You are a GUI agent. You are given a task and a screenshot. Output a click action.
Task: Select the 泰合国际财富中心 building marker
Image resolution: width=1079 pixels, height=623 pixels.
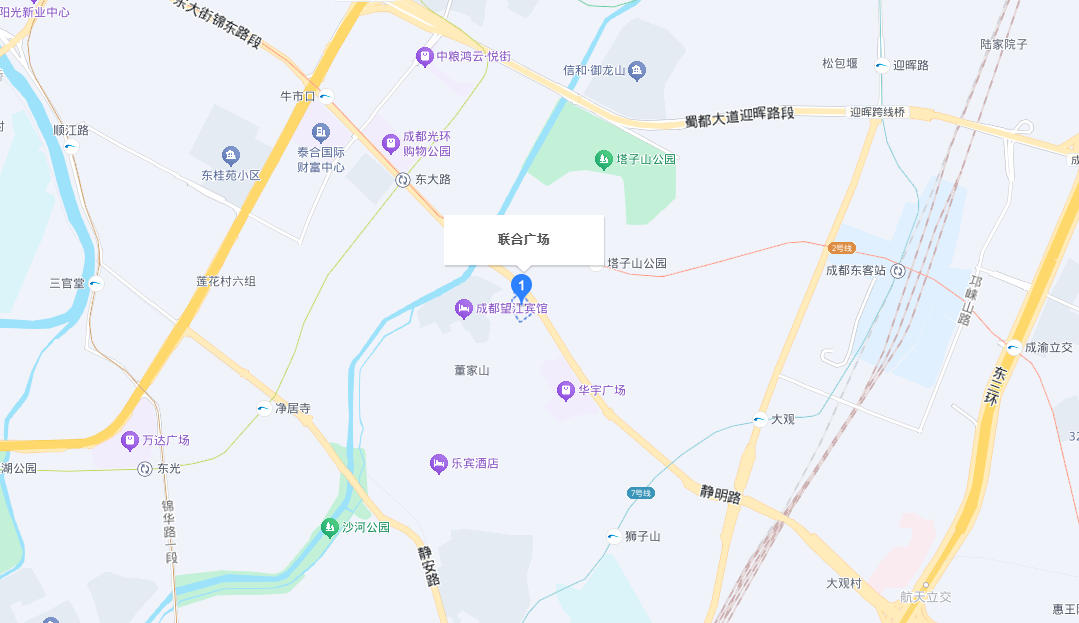coord(321,132)
